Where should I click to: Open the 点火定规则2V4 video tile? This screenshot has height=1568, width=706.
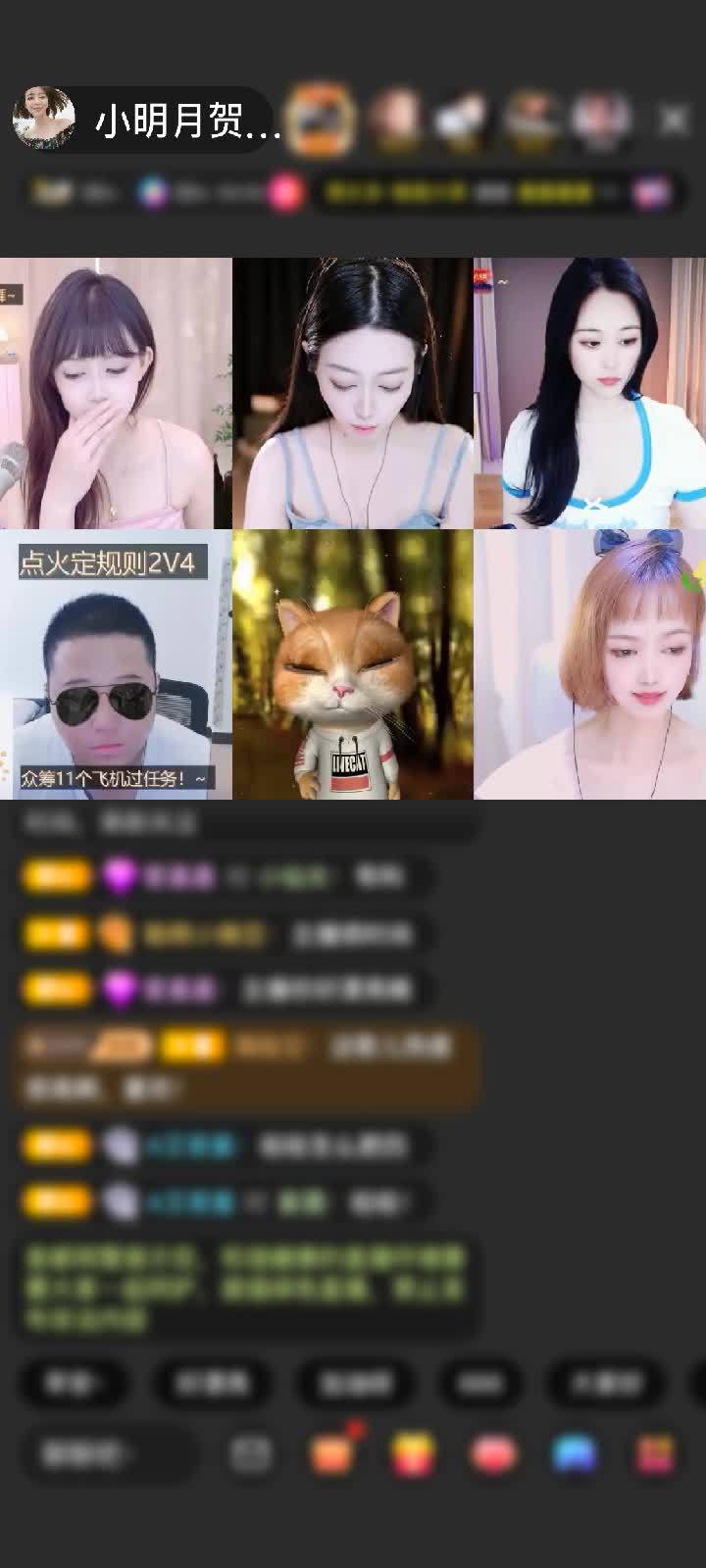[x=116, y=664]
